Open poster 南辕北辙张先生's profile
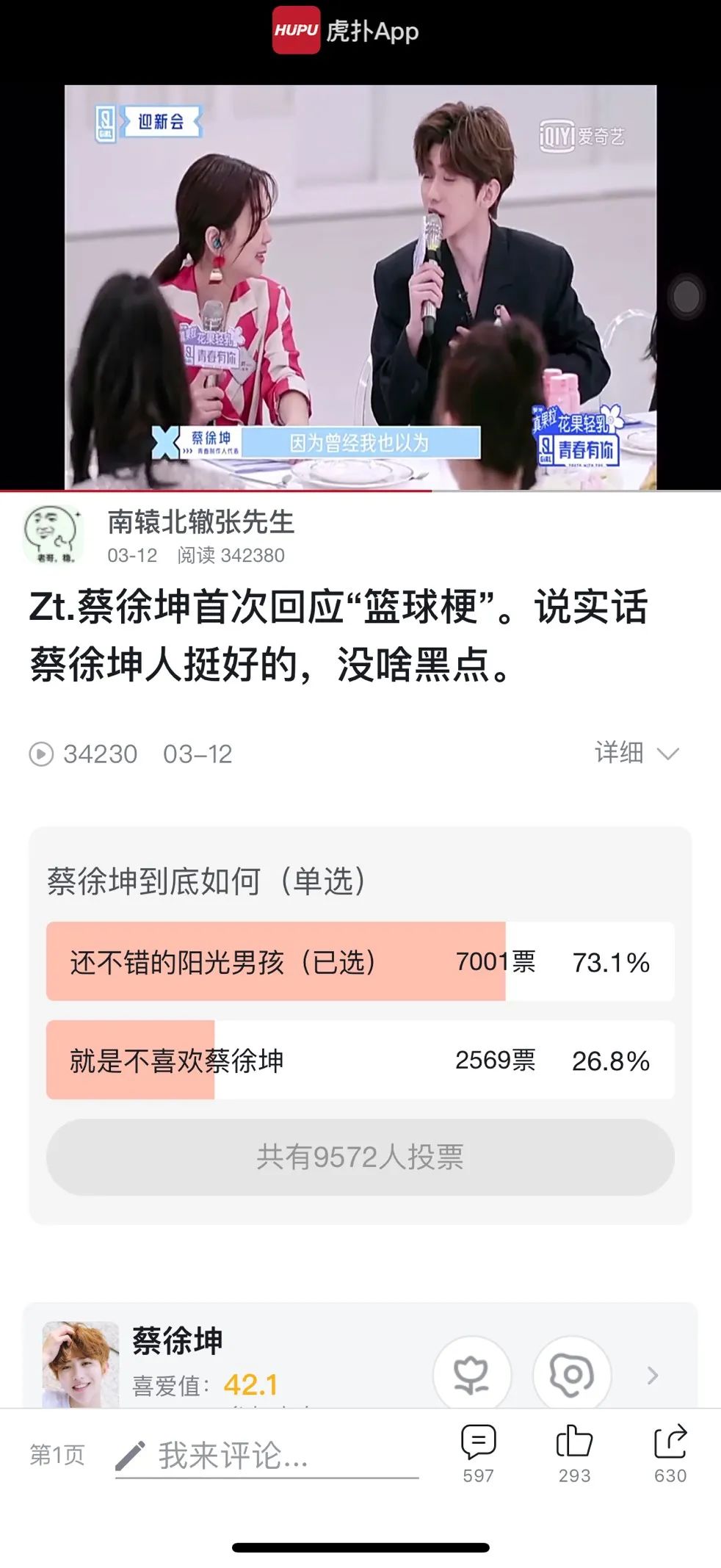The width and height of the screenshot is (721, 1568). click(x=53, y=535)
